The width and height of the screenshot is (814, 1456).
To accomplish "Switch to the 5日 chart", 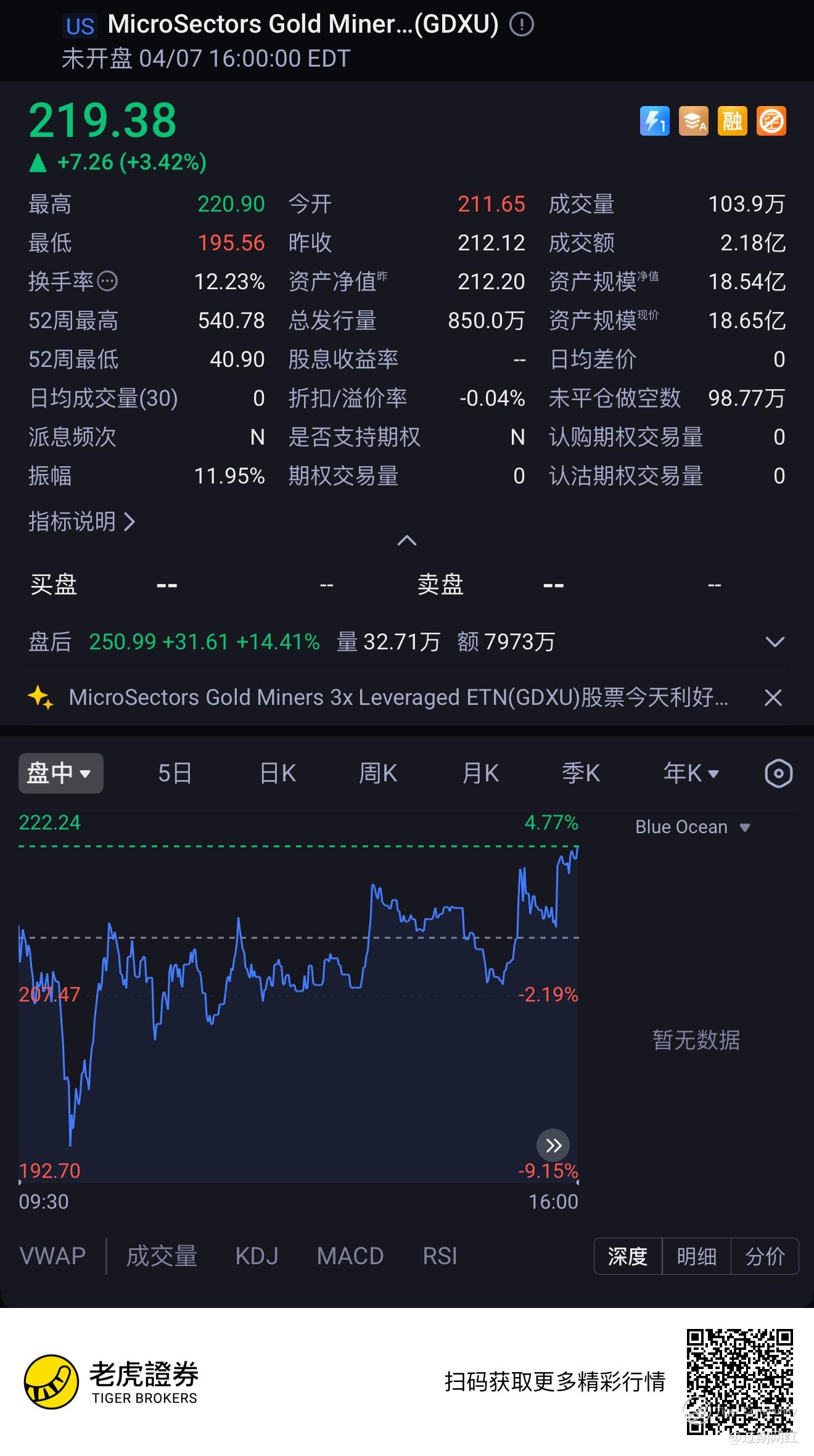I will coord(175,773).
